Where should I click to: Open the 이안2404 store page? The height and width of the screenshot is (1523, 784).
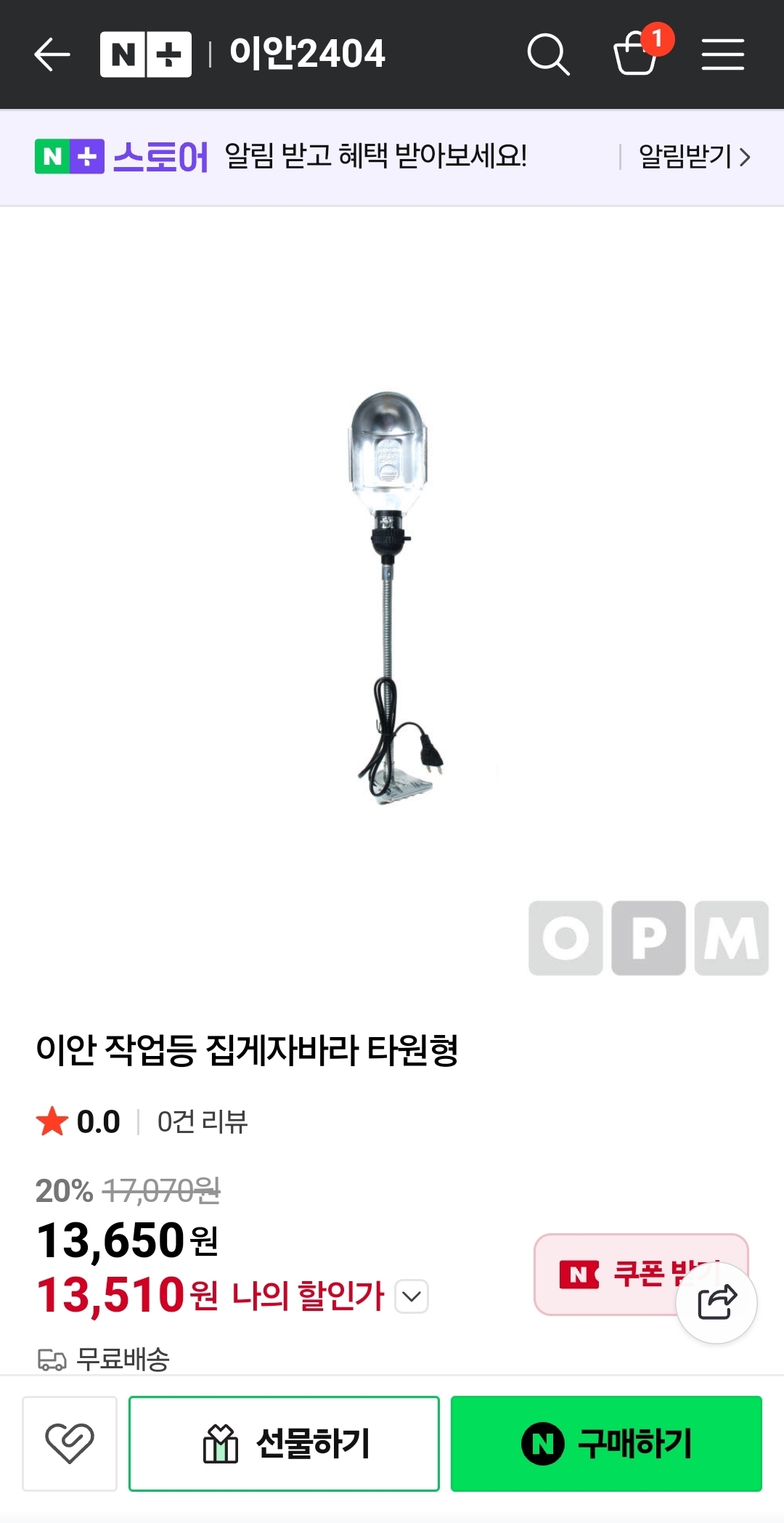[306, 54]
